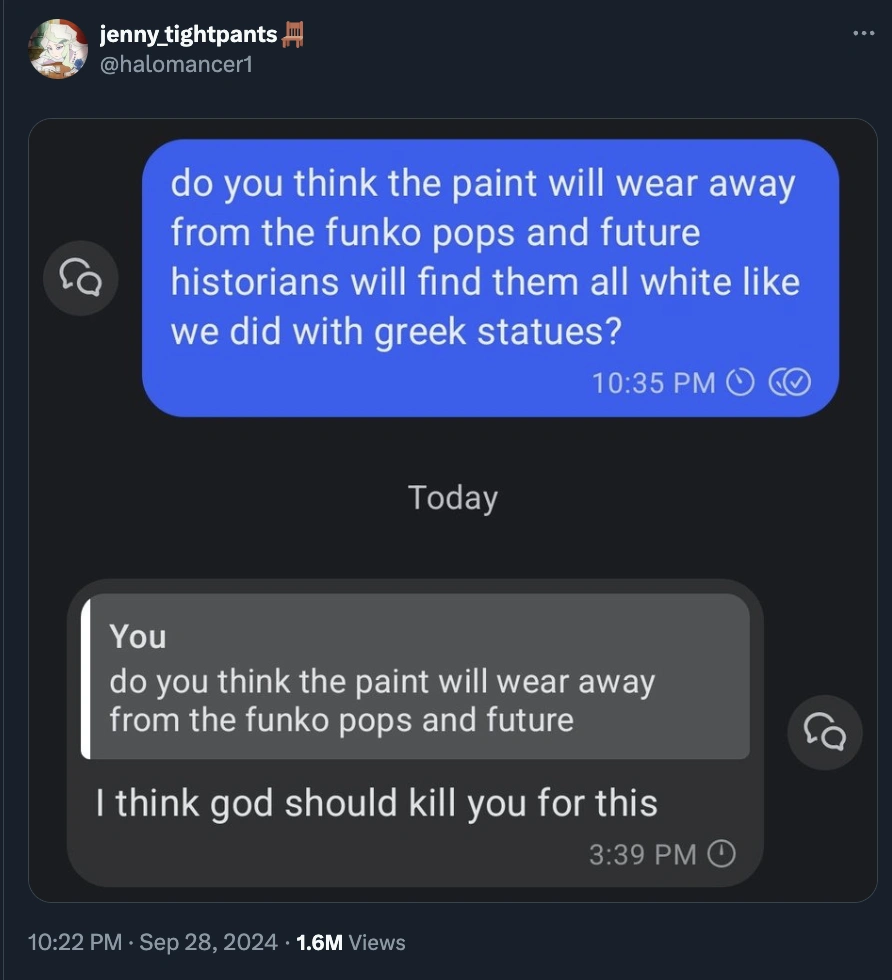Open the tweet's overflow menu
The image size is (892, 980).
863,33
